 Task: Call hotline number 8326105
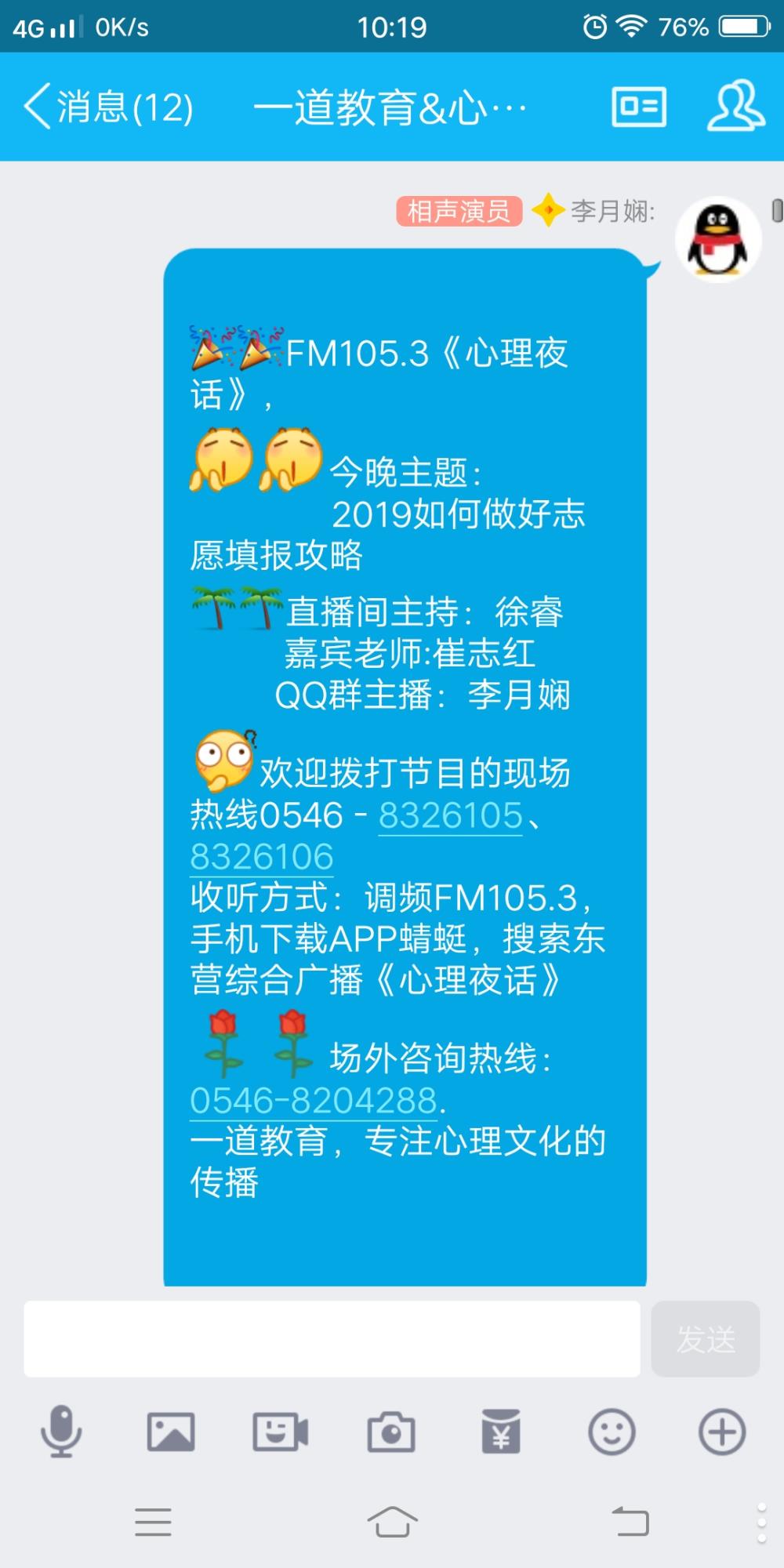pyautogui.click(x=451, y=815)
